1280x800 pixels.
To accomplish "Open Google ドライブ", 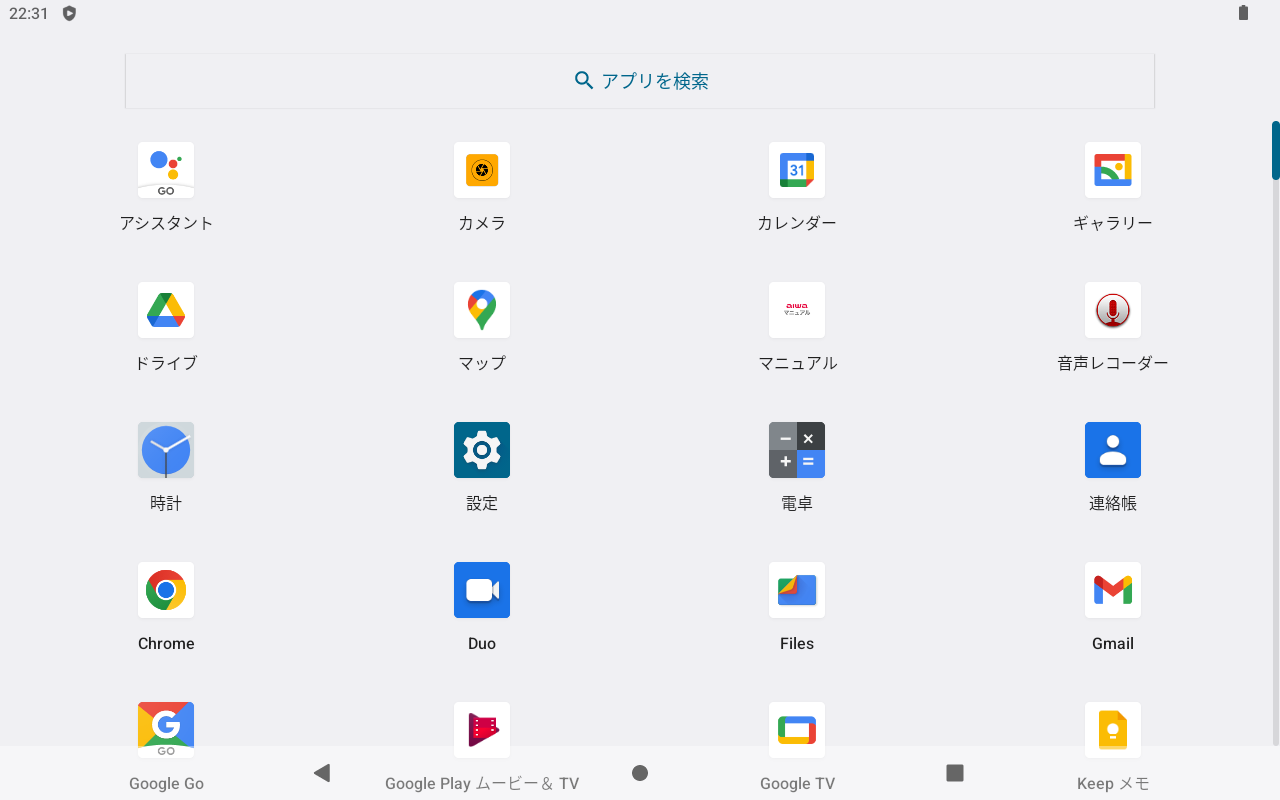I will pyautogui.click(x=166, y=310).
